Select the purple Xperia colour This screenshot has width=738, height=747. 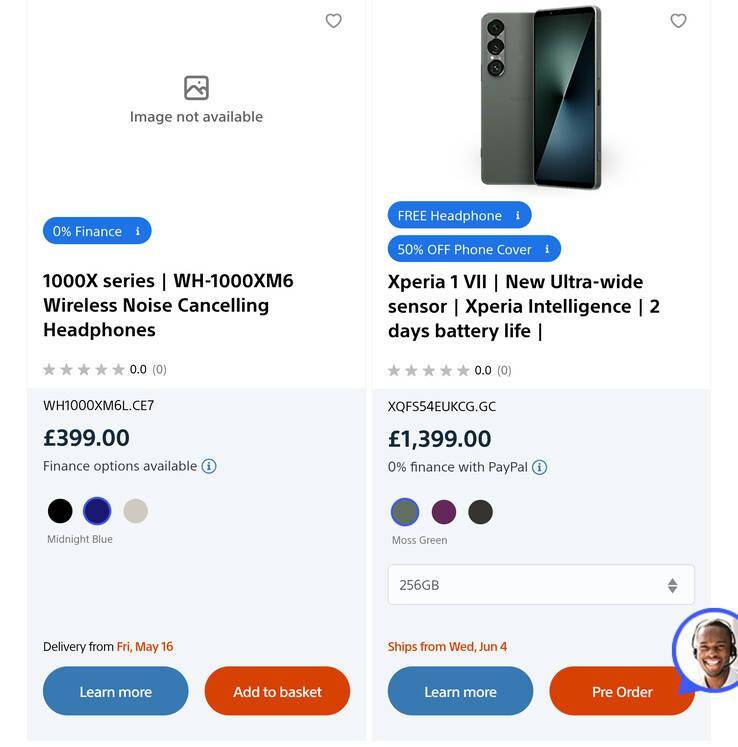pos(443,512)
